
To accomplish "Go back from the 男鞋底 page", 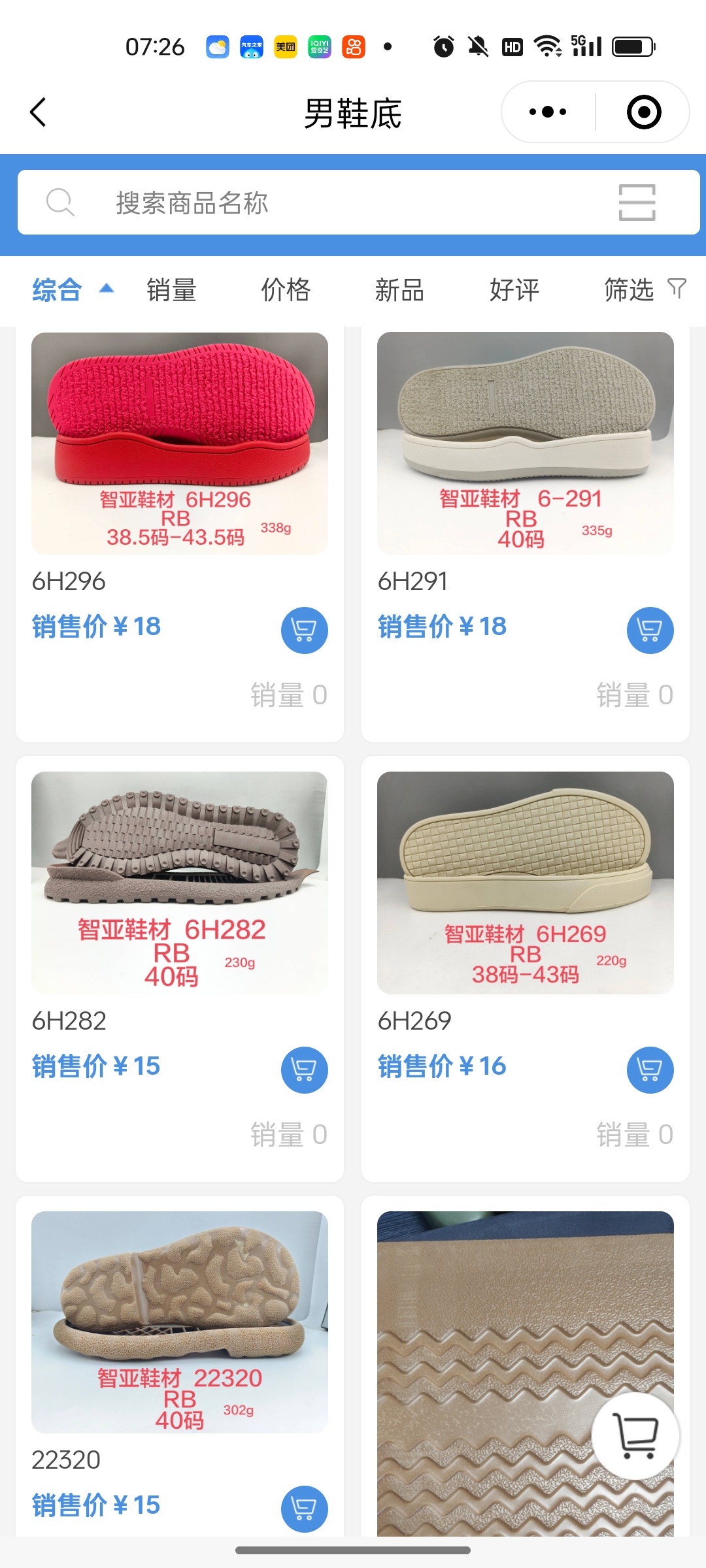I will [x=39, y=112].
